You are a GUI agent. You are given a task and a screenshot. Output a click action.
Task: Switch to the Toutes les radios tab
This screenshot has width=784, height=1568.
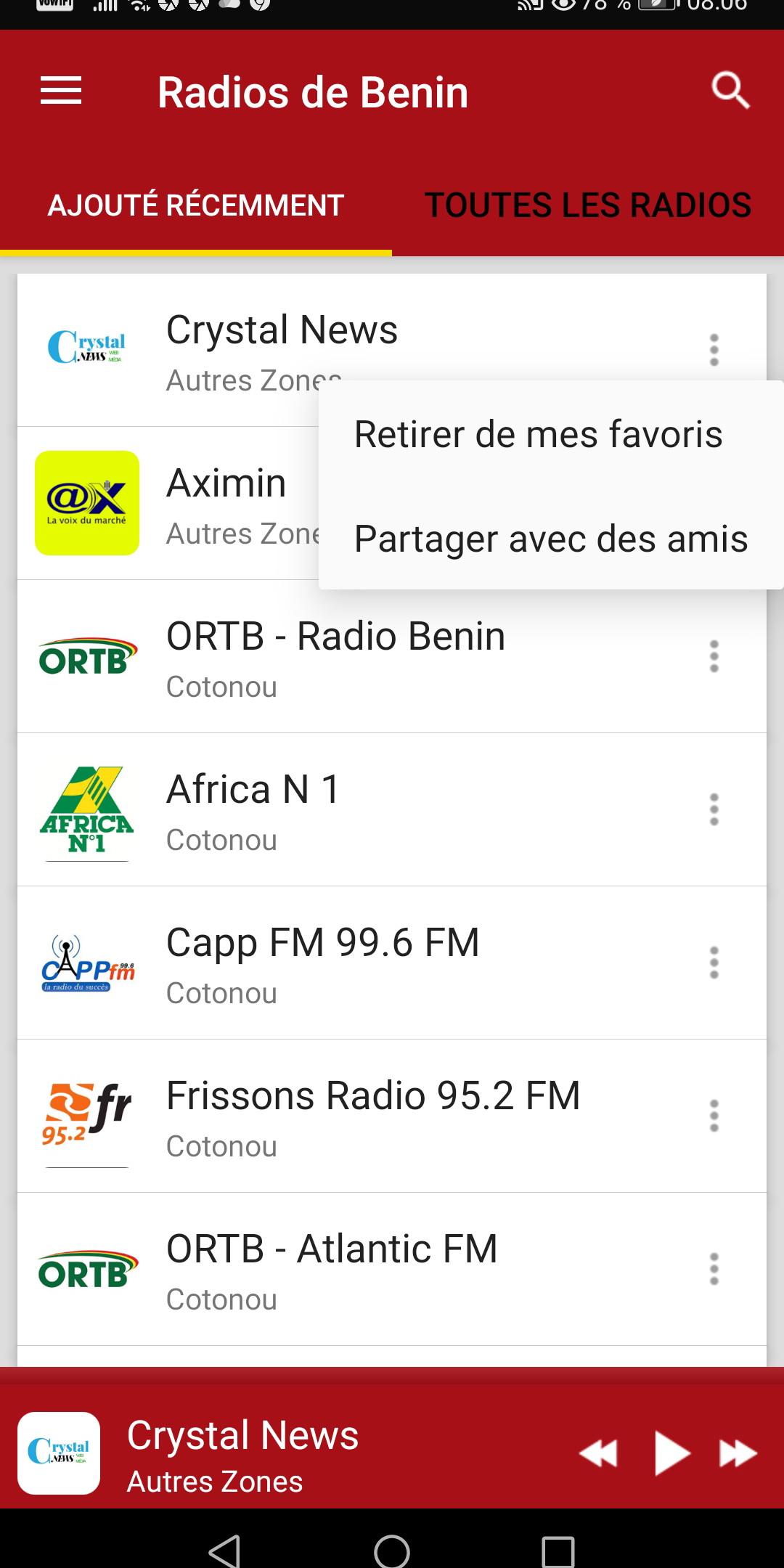click(x=588, y=205)
